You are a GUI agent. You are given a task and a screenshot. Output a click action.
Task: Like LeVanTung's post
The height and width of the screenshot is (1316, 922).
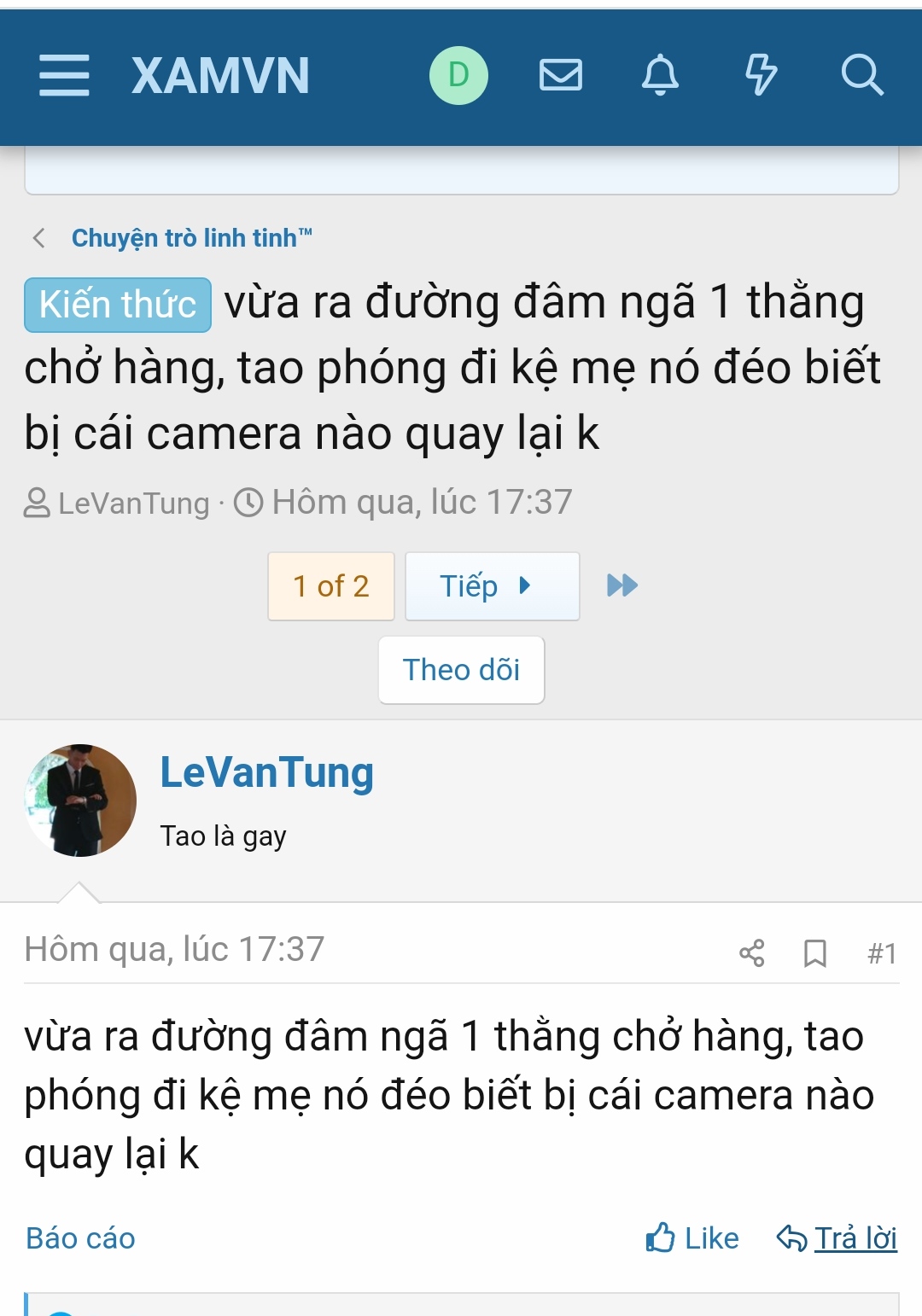click(692, 1238)
